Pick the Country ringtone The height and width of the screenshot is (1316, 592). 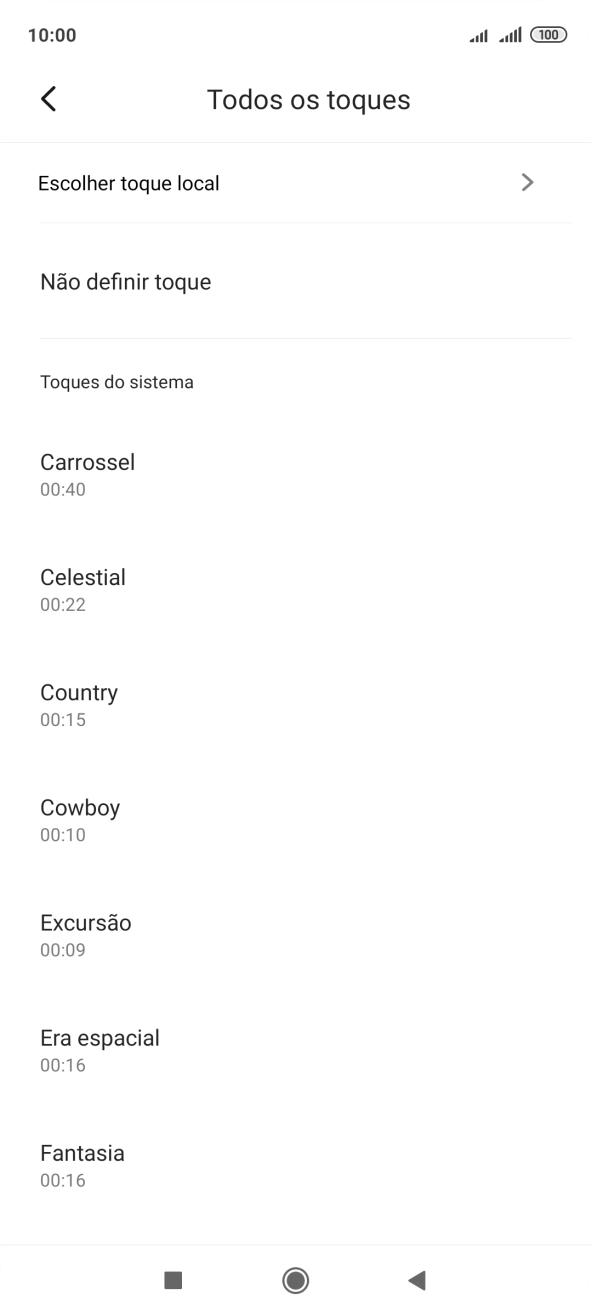click(x=296, y=704)
